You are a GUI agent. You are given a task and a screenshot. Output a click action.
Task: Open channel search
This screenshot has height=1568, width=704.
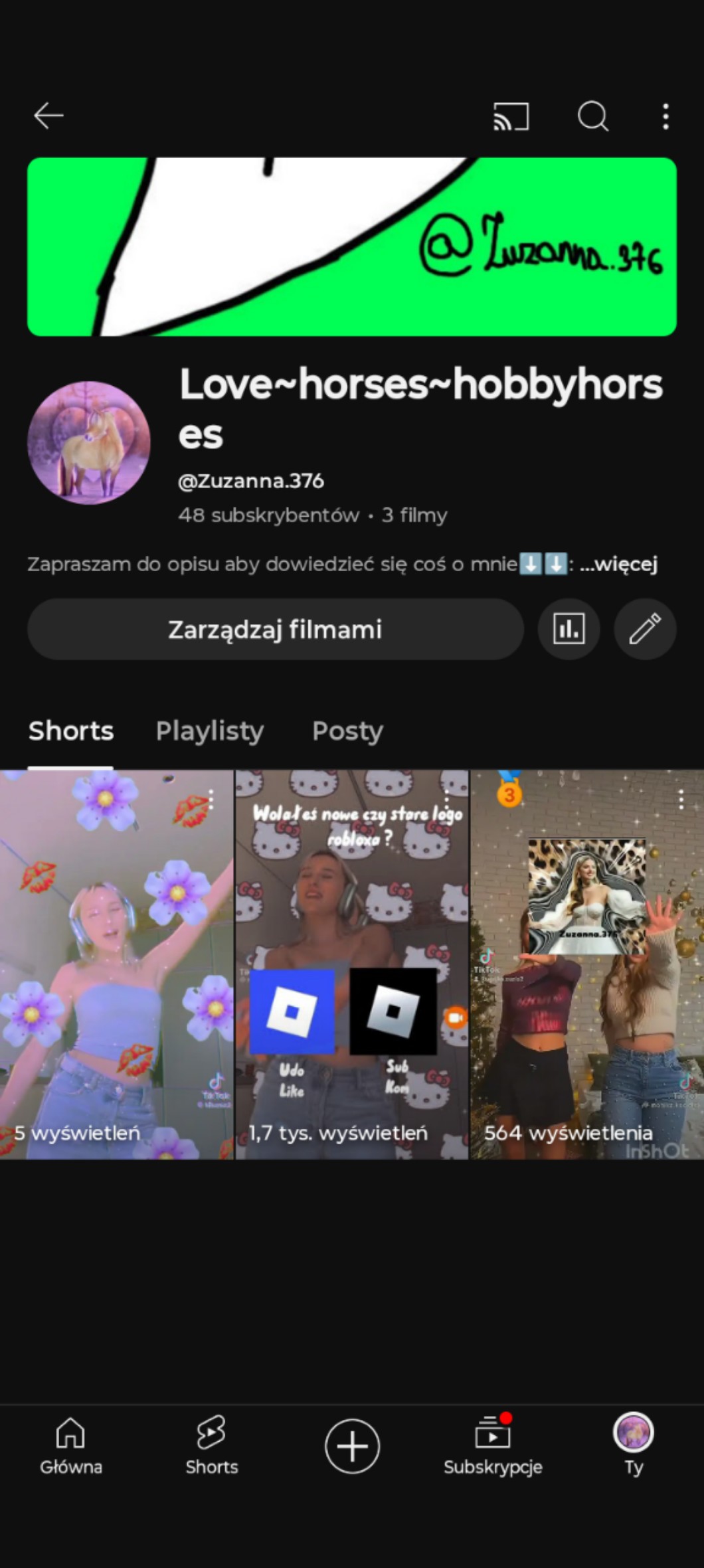(592, 117)
